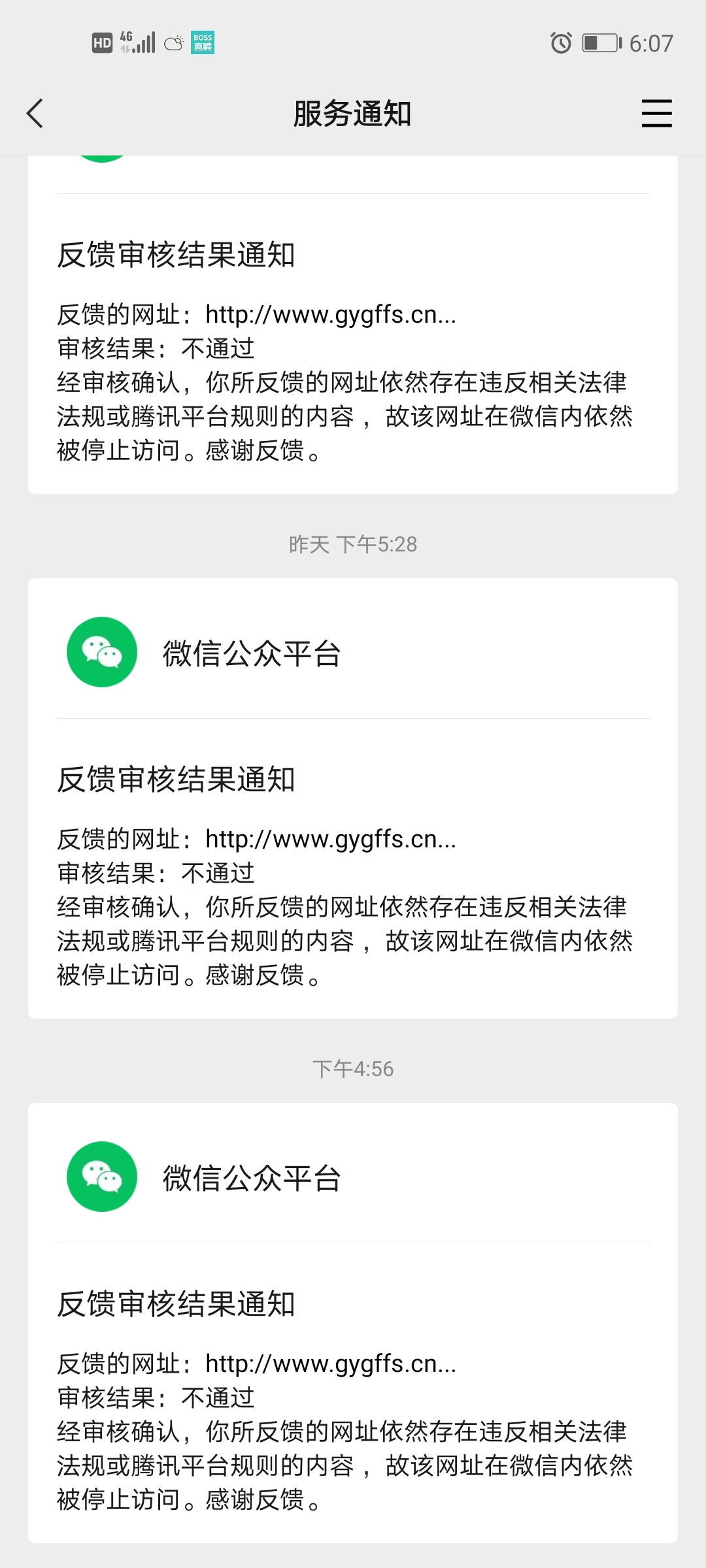The image size is (706, 1568).
Task: Tap the 4G network indicator icon
Action: (126, 39)
